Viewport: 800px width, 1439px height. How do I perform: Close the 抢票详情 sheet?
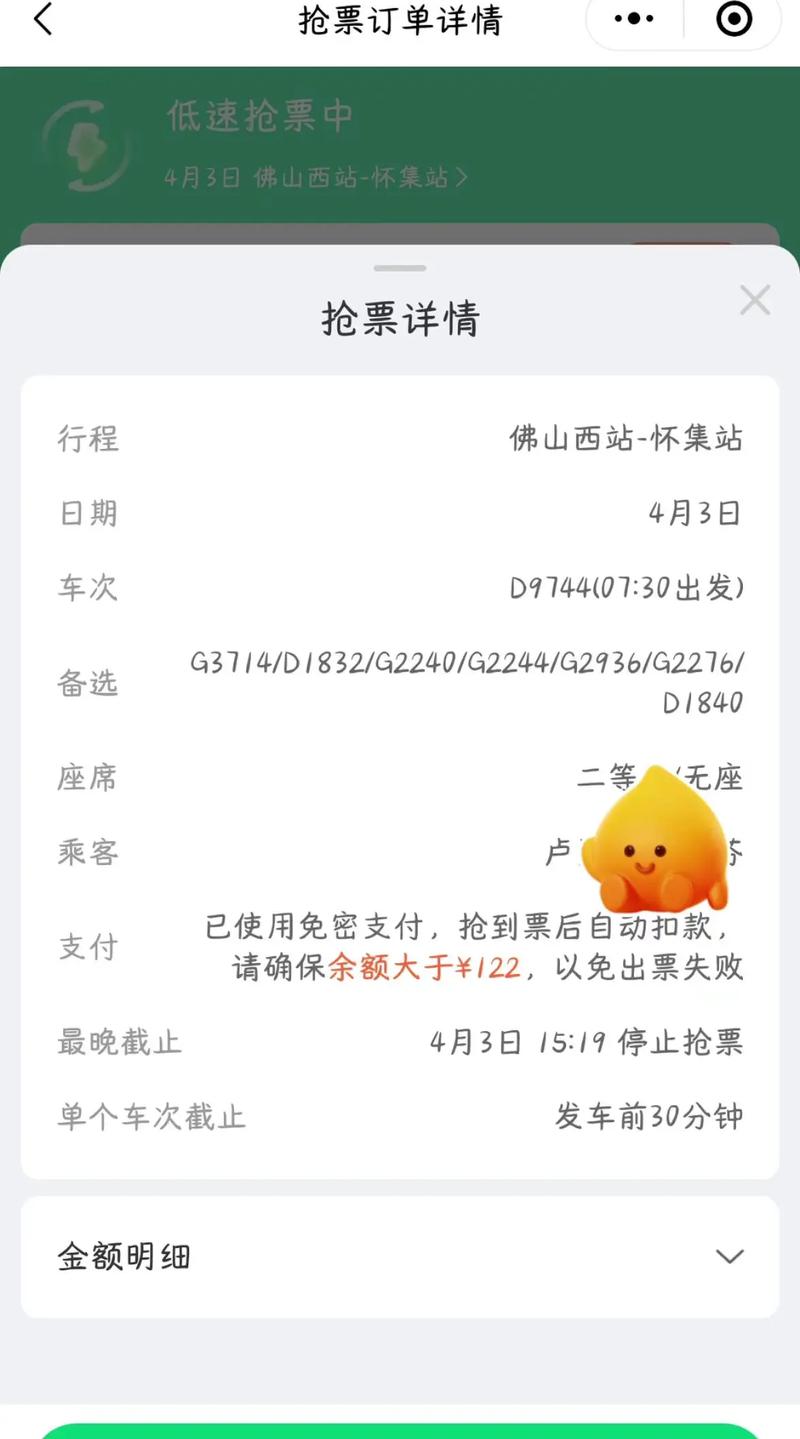[754, 300]
